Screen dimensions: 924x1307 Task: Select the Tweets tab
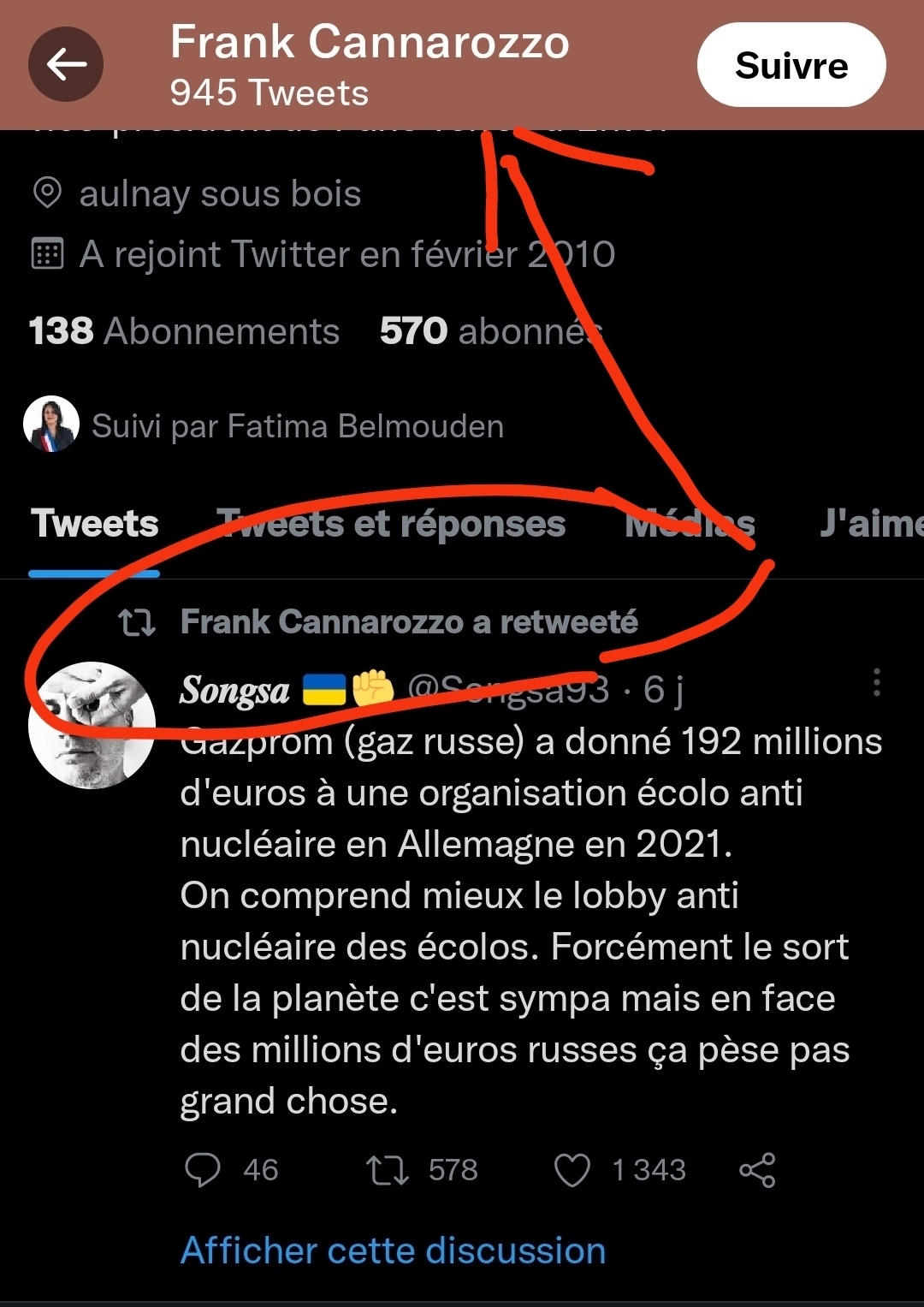(94, 524)
